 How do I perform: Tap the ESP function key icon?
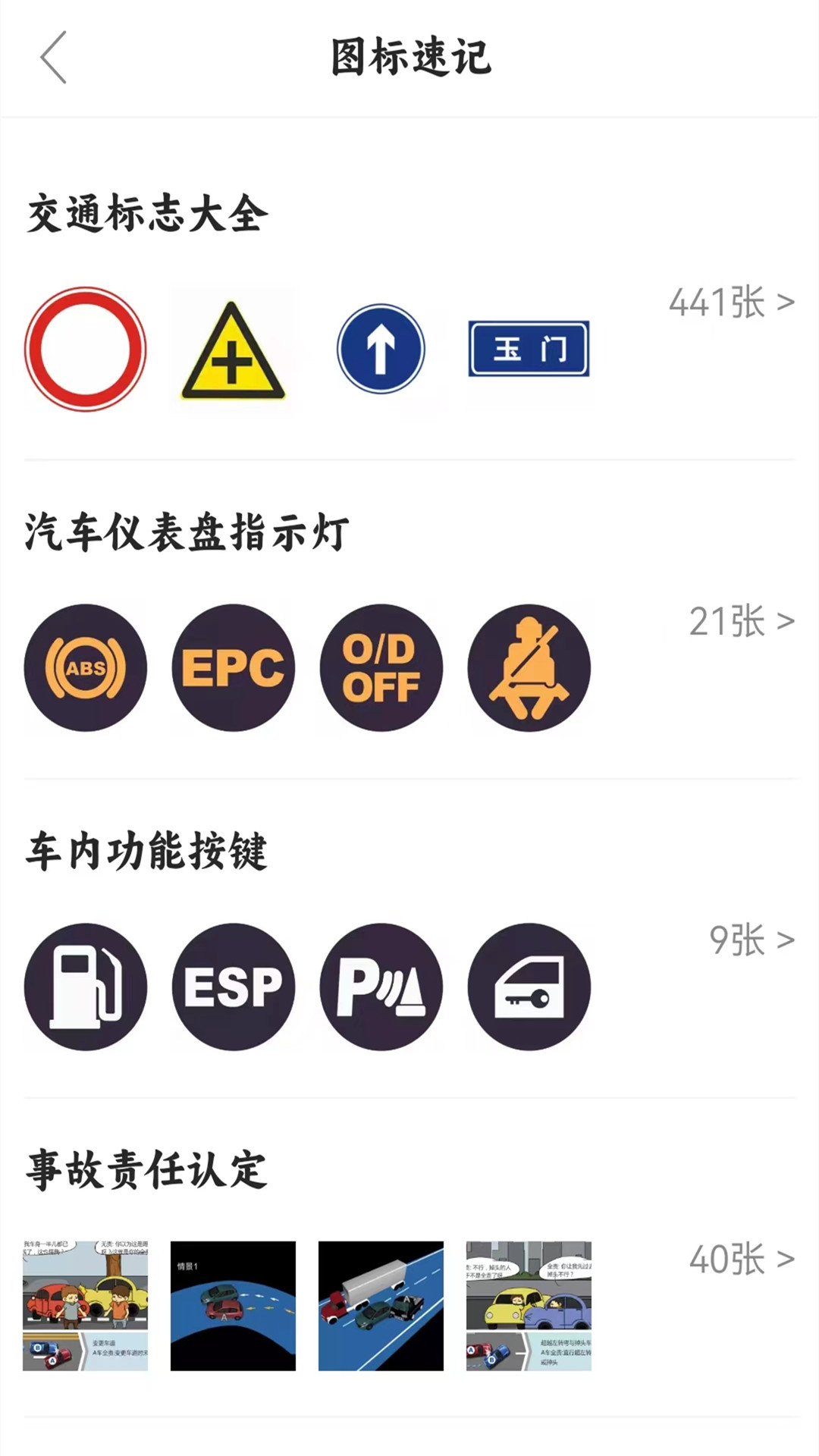point(233,987)
